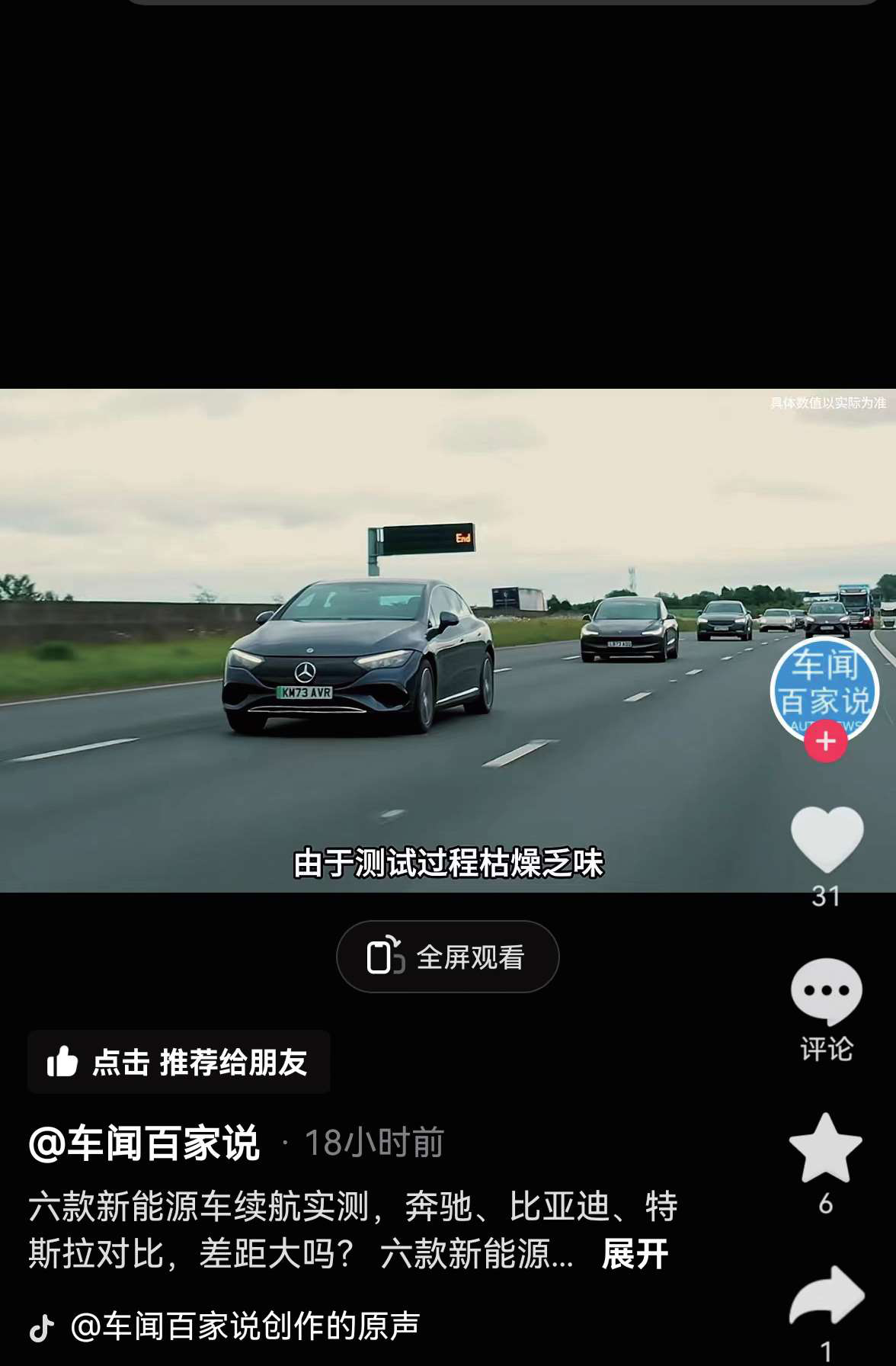Share this video via the arrow icon

click(x=827, y=1295)
